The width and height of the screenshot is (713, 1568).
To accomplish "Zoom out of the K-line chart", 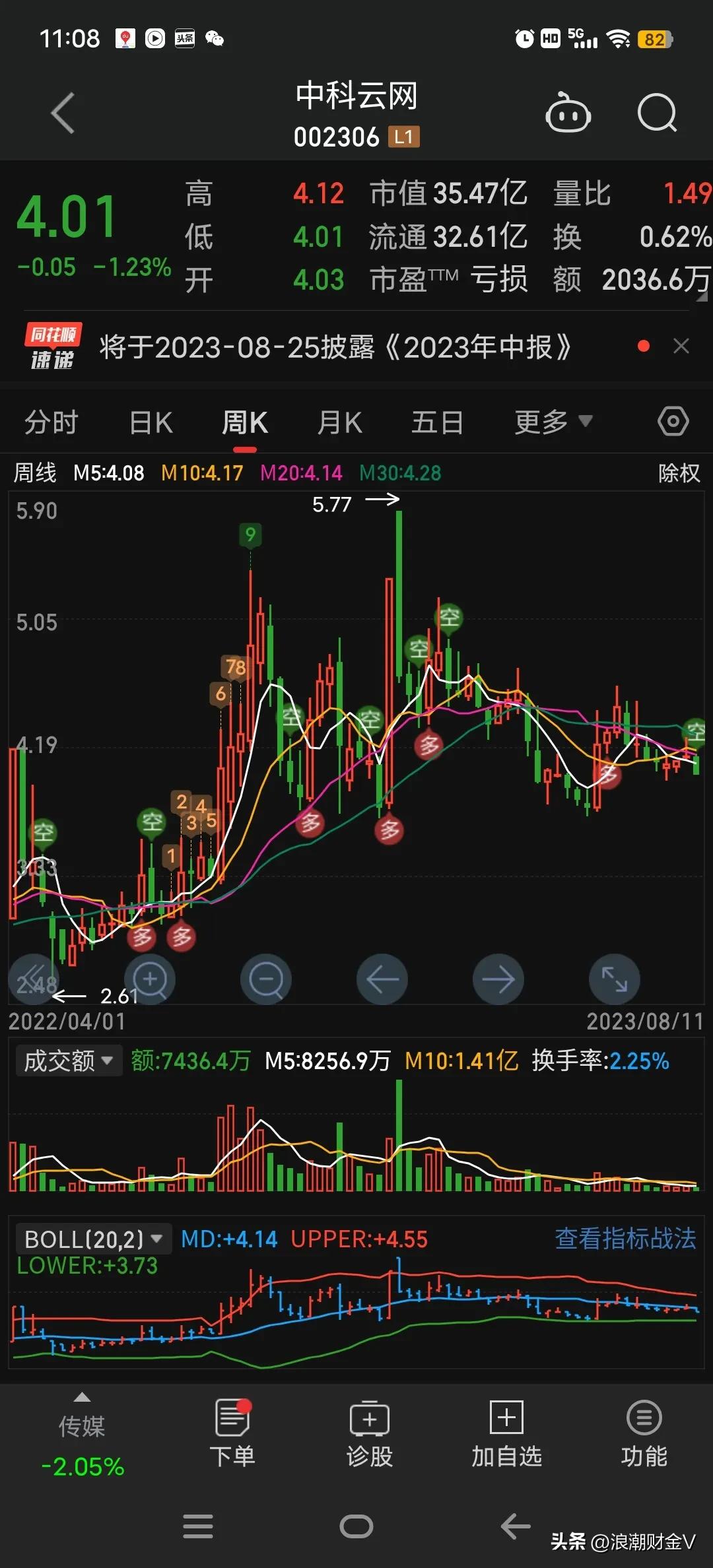I will click(x=266, y=979).
